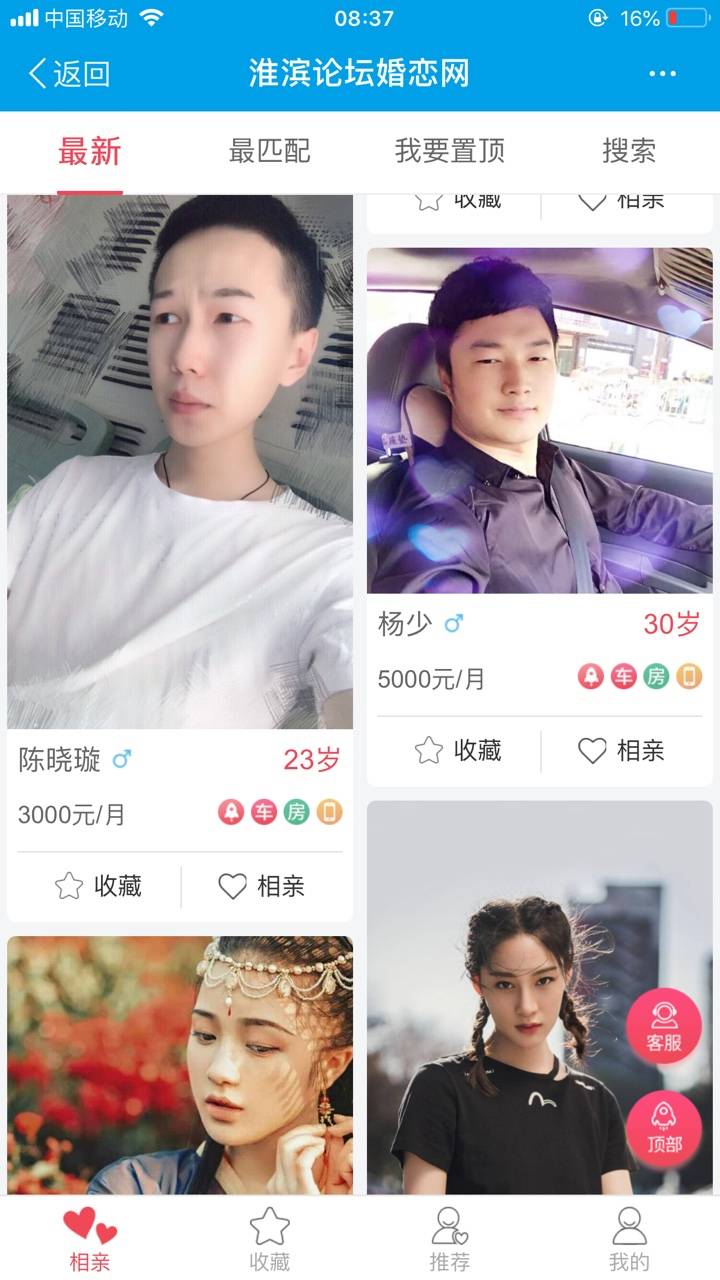The height and width of the screenshot is (1280, 720).
Task: Open 陈晓璇's profile photo card
Action: [x=180, y=462]
